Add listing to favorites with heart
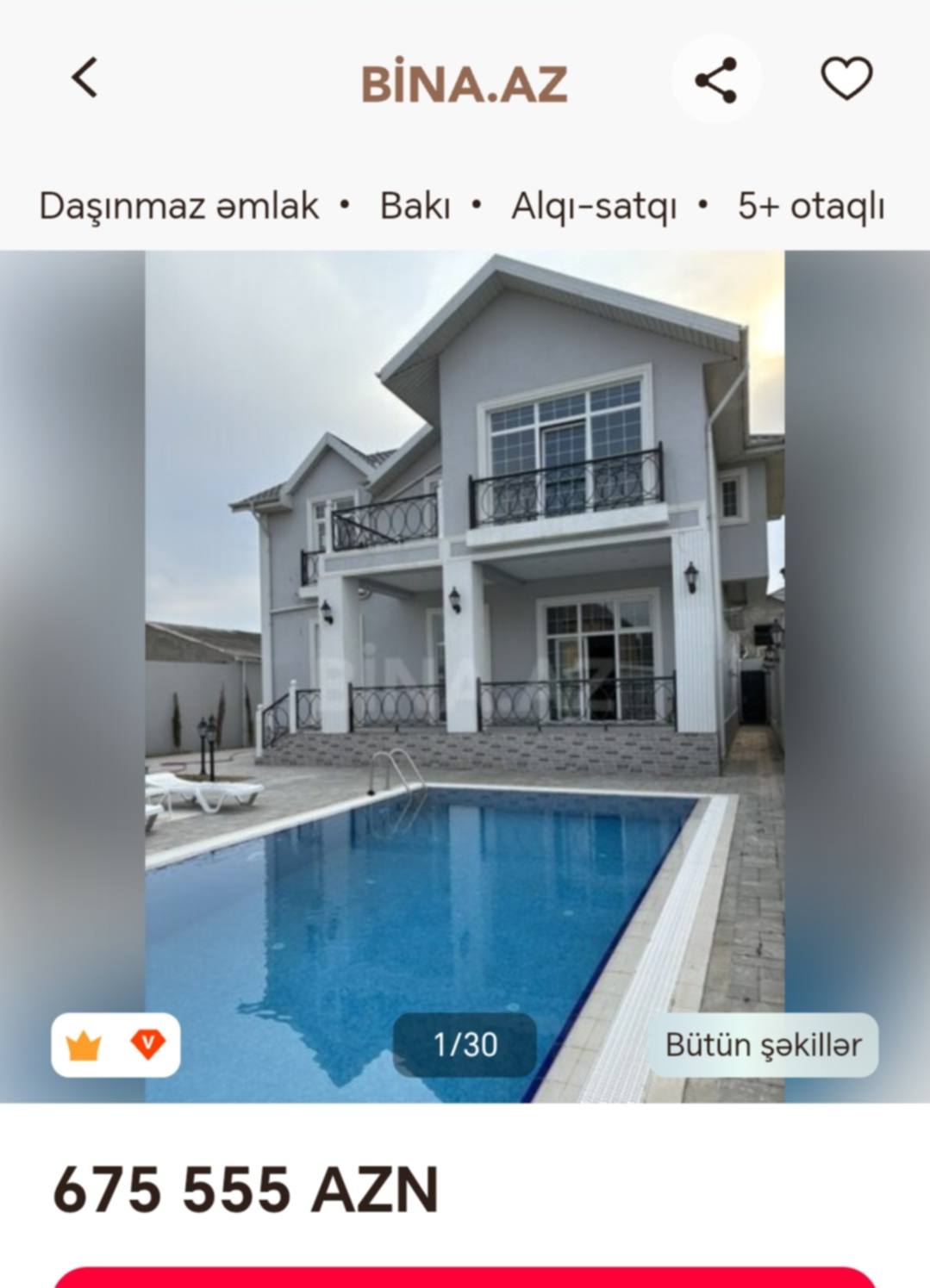Image resolution: width=930 pixels, height=1288 pixels. pos(846,79)
